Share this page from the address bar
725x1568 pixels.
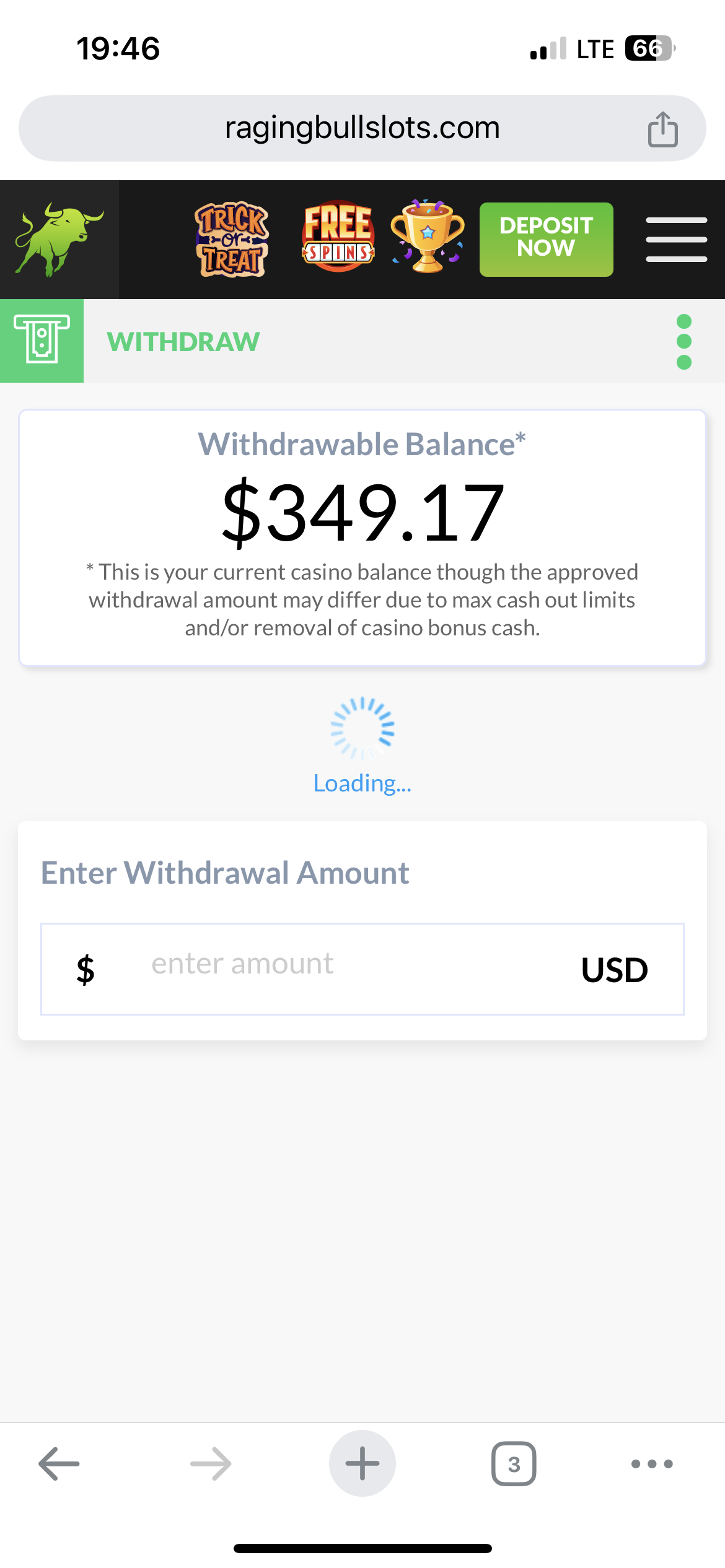point(662,129)
